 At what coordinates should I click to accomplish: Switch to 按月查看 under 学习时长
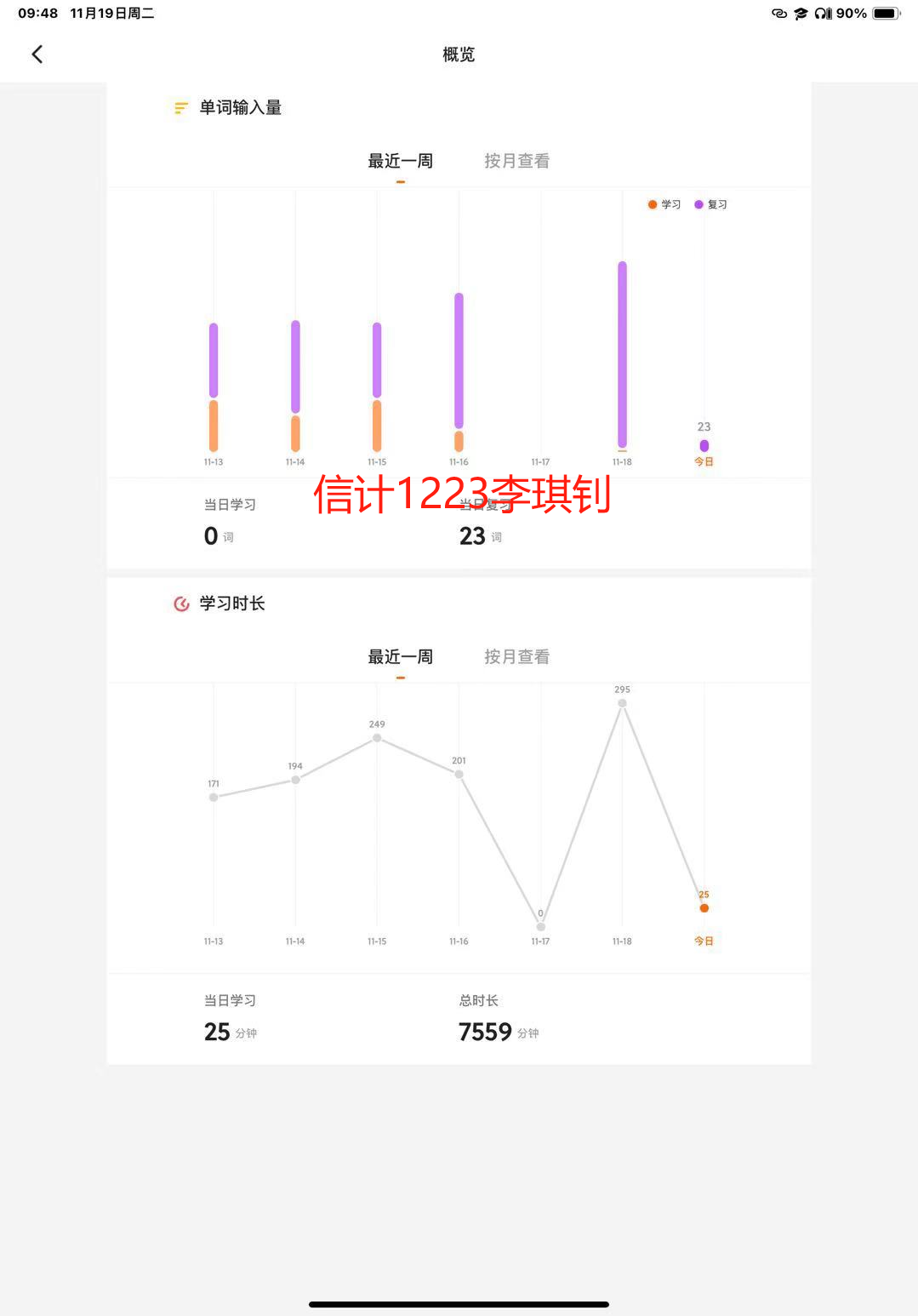516,656
